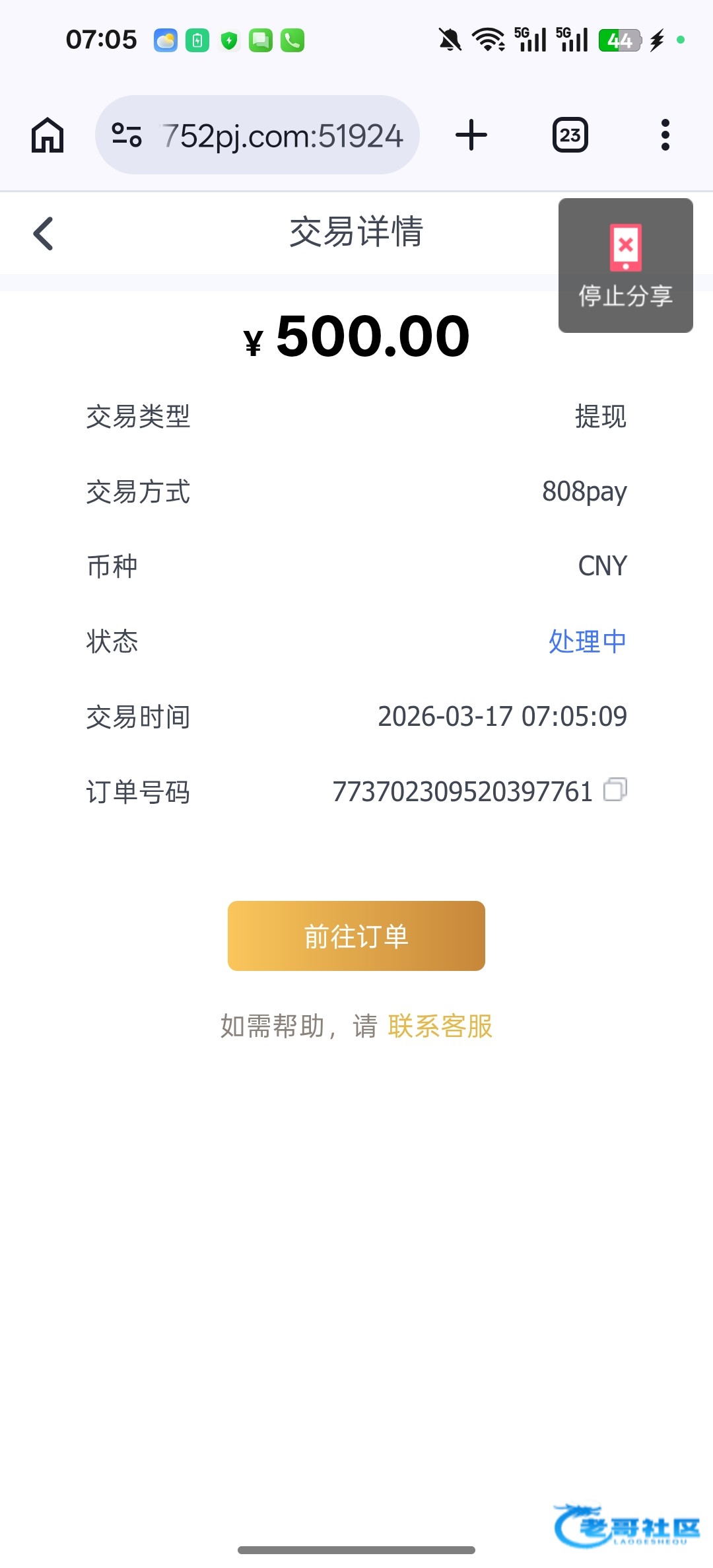Go back from the transaction details page
Viewport: 713px width, 1568px height.
pyautogui.click(x=44, y=234)
